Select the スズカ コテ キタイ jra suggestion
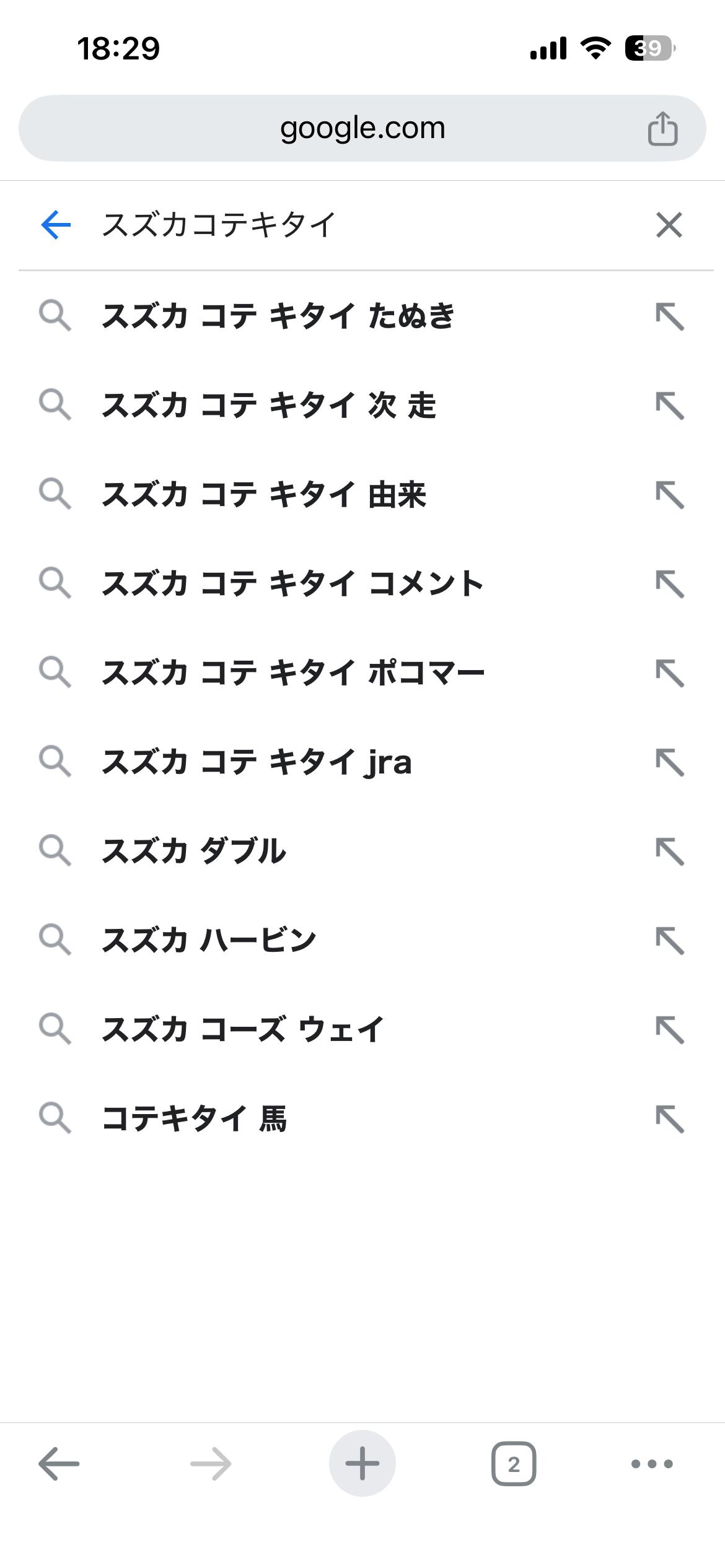The height and width of the screenshot is (1568, 725). tap(257, 762)
